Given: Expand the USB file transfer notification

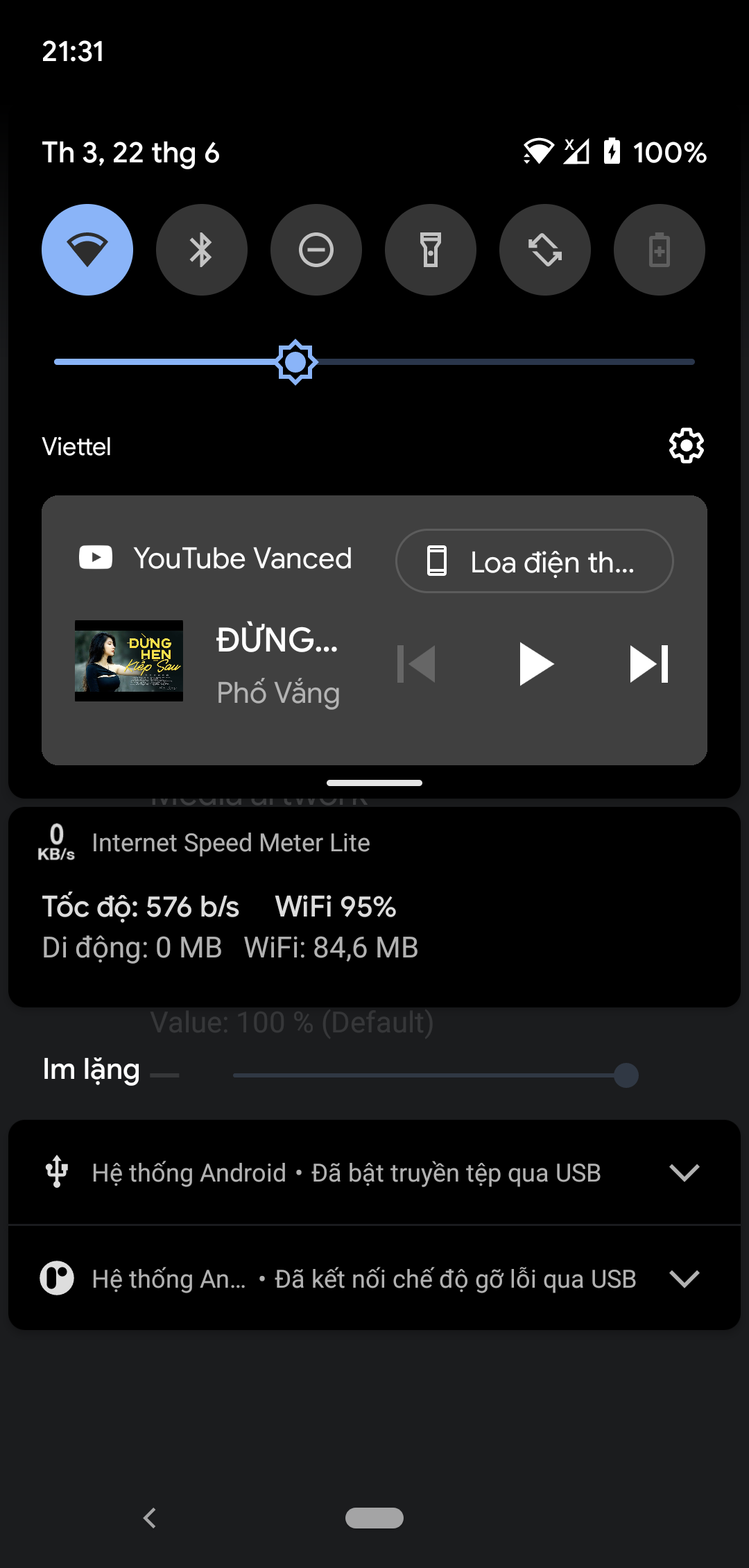Looking at the screenshot, I should click(684, 1173).
